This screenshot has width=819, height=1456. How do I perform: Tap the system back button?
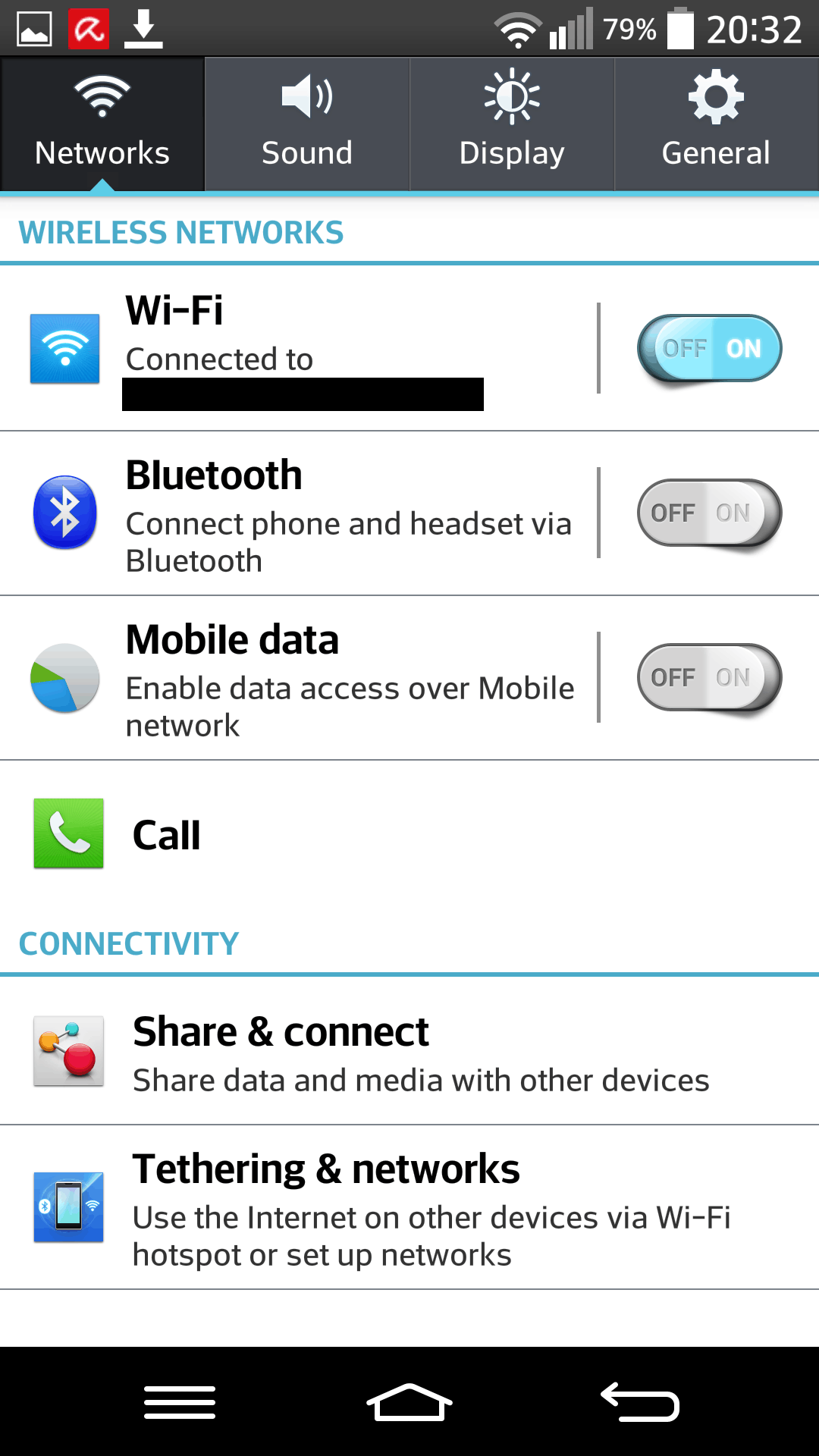click(640, 1402)
